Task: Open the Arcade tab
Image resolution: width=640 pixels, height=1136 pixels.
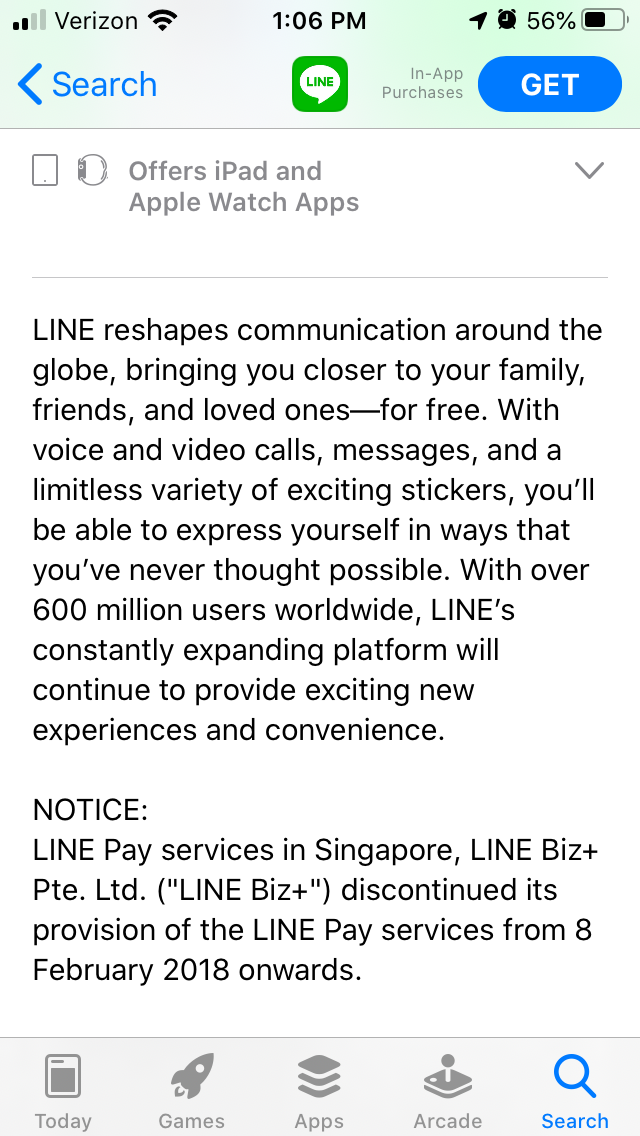Action: pyautogui.click(x=447, y=1090)
